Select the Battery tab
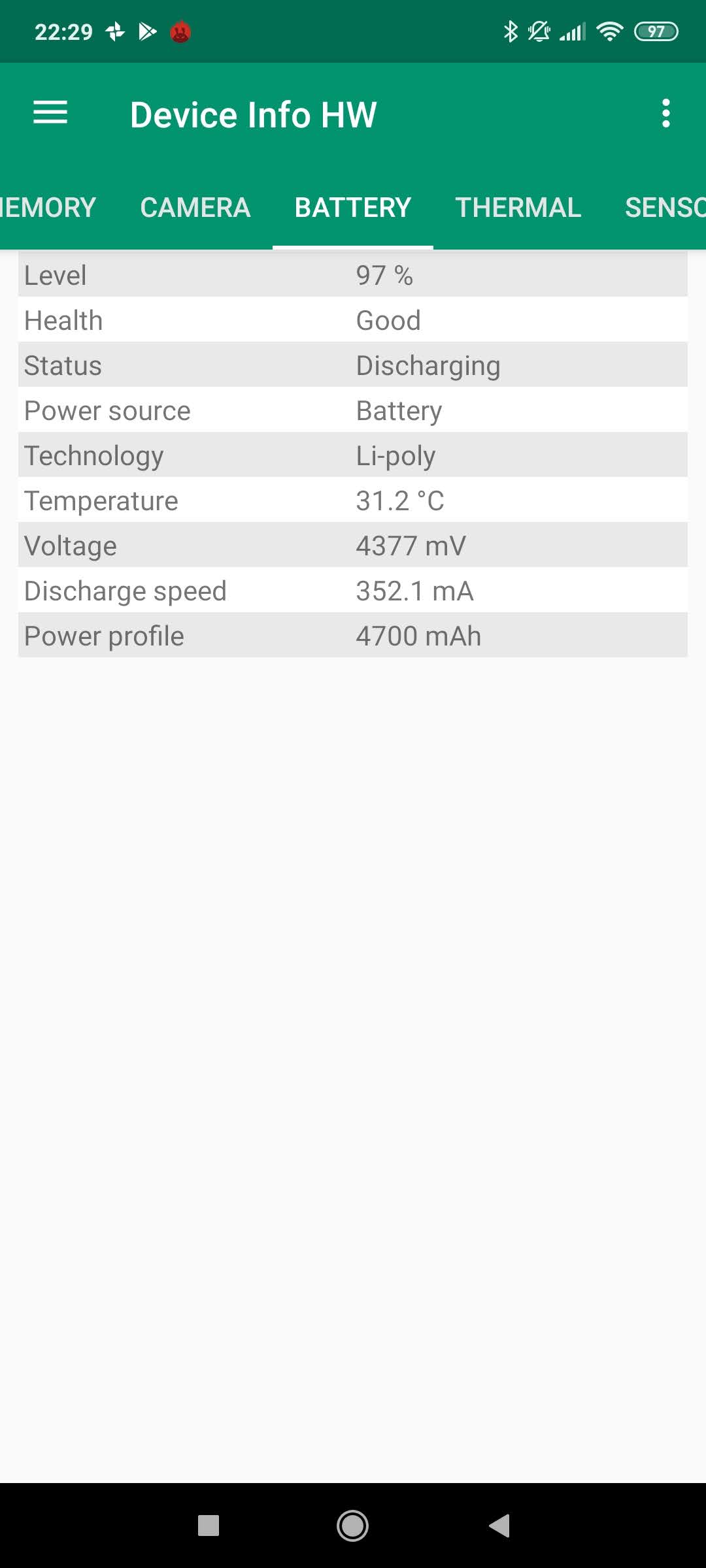 (x=352, y=208)
